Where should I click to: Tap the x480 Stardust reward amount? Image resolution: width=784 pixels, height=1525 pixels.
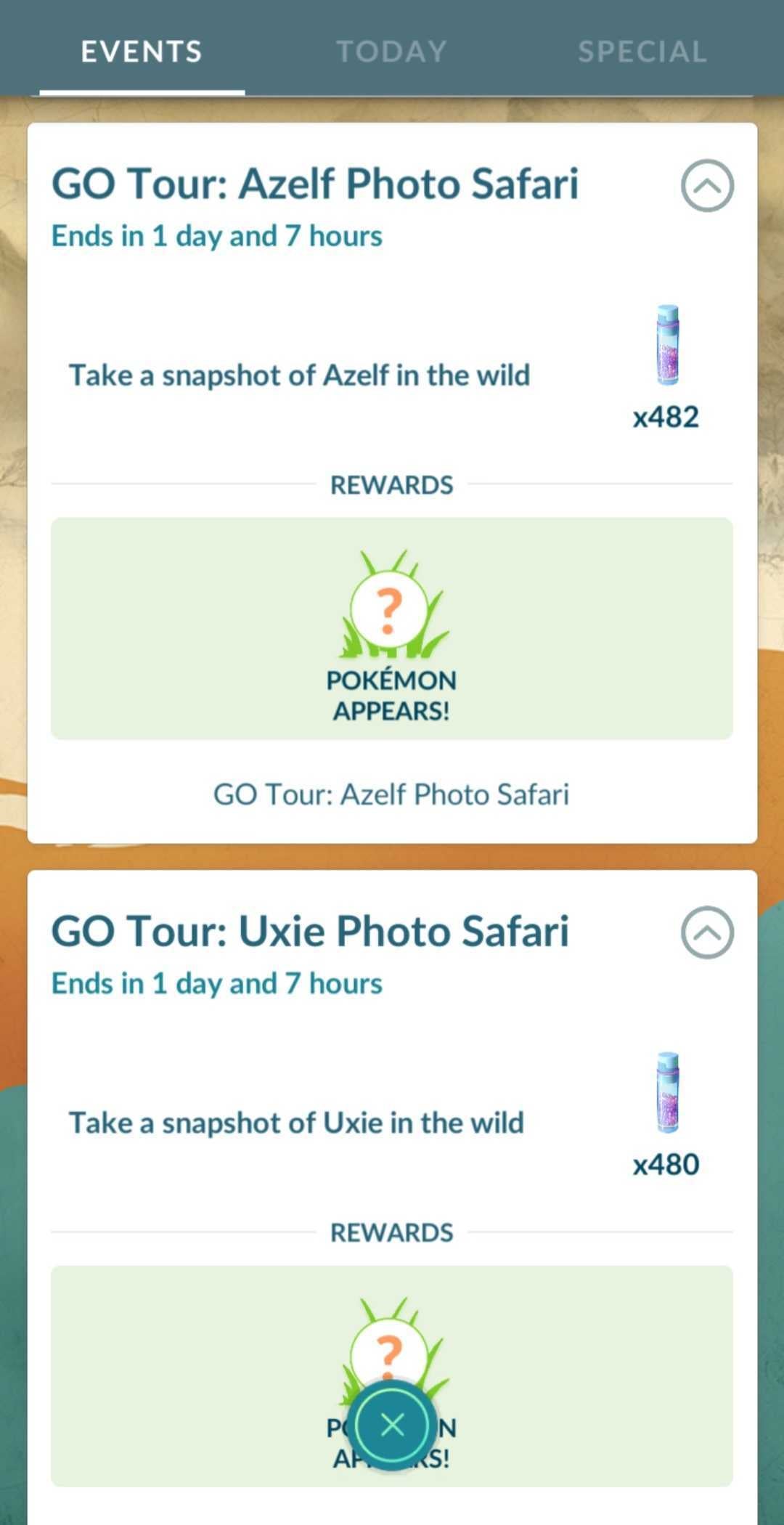668,1163
